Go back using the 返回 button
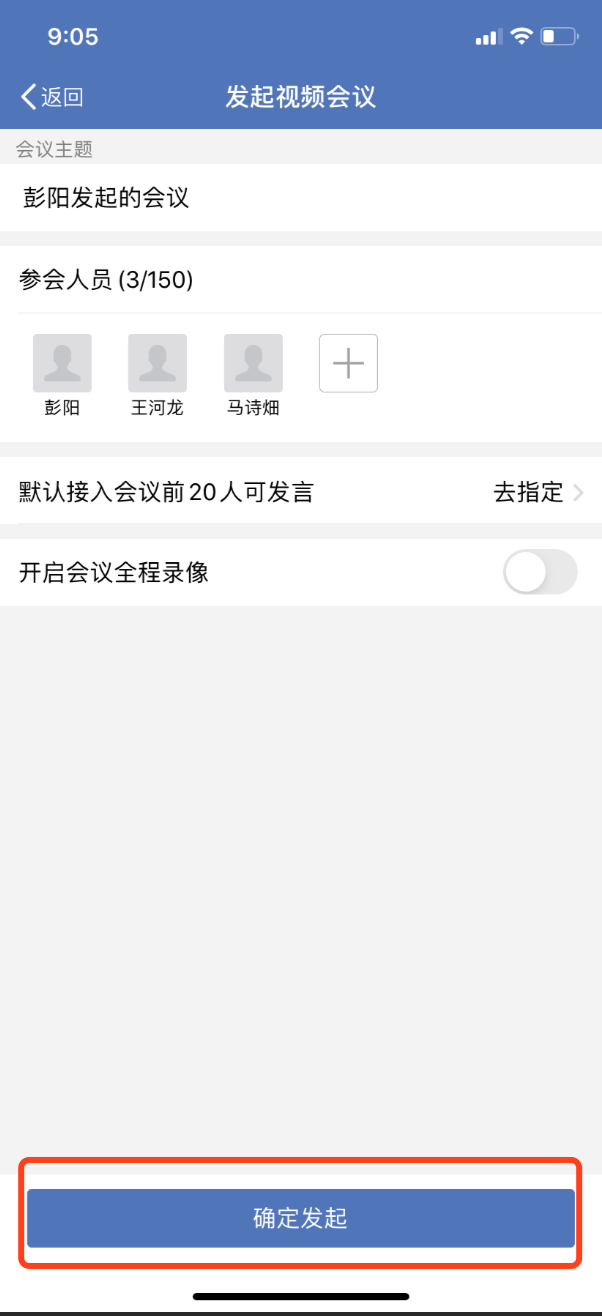602x1316 pixels. [52, 97]
